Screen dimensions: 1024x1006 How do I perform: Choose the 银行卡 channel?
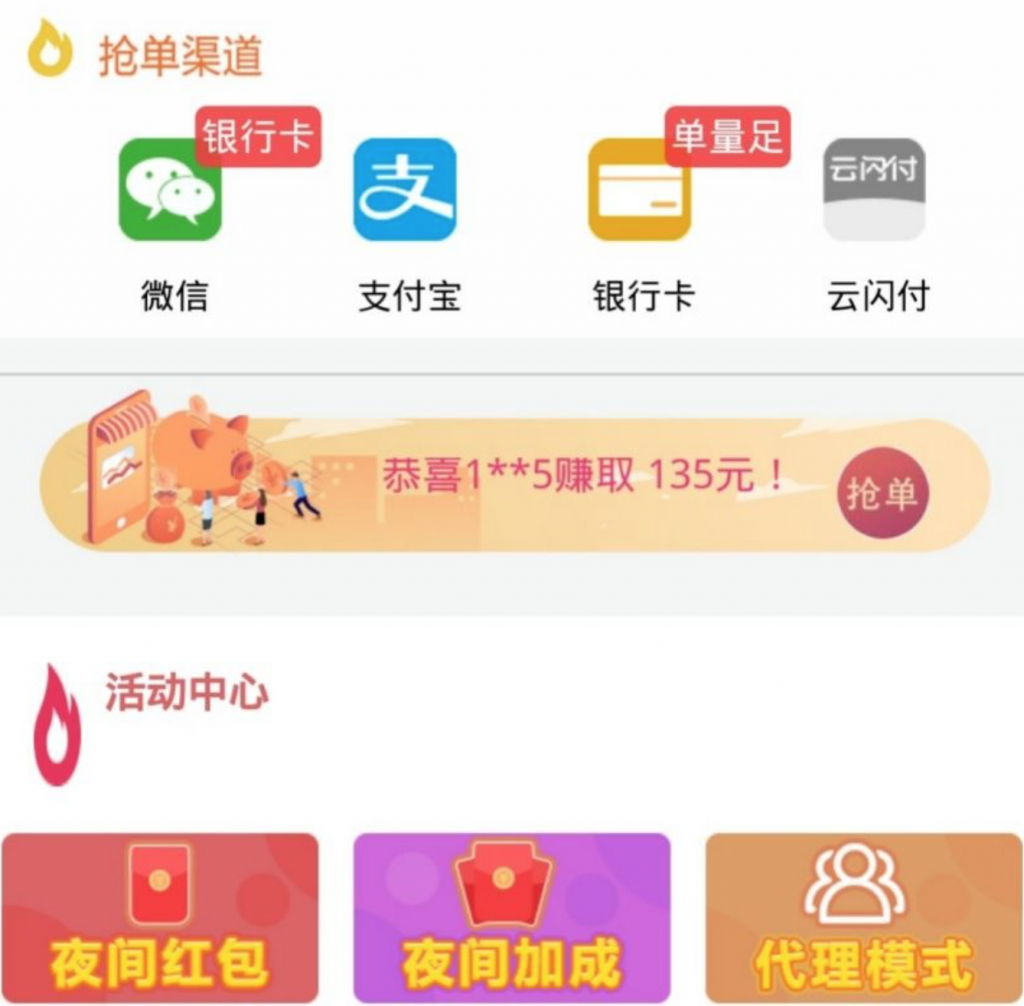[640, 191]
